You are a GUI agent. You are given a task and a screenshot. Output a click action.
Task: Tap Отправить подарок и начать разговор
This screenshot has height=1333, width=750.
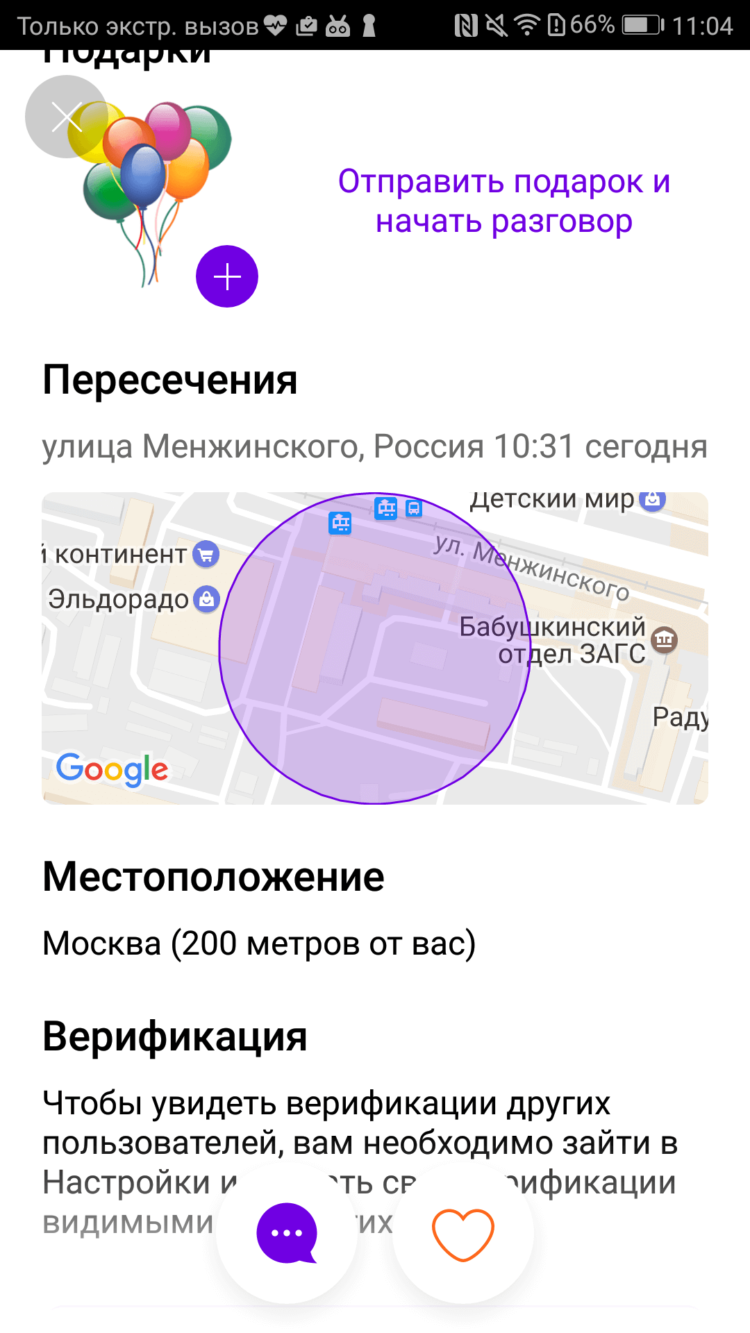(x=504, y=201)
